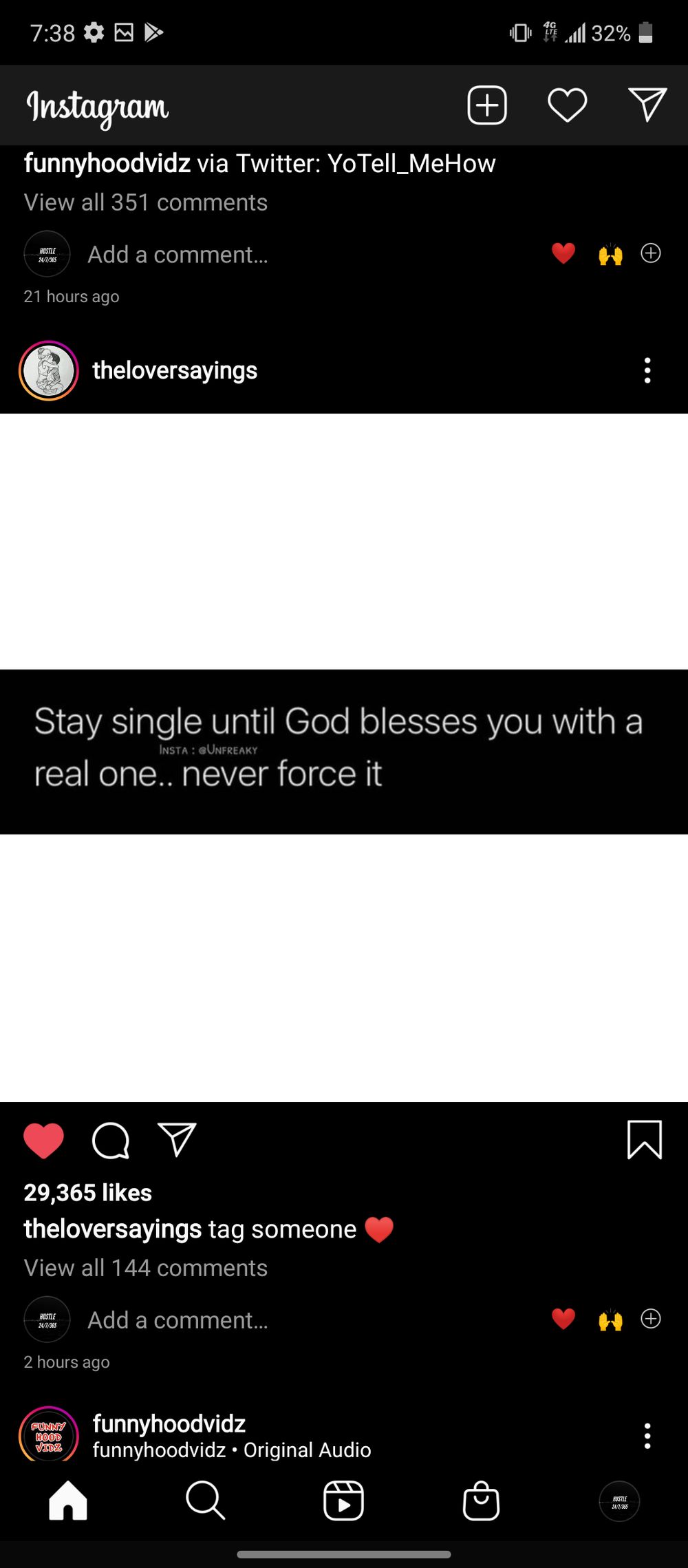
Task: Switch to the Search tab
Action: tap(206, 1501)
